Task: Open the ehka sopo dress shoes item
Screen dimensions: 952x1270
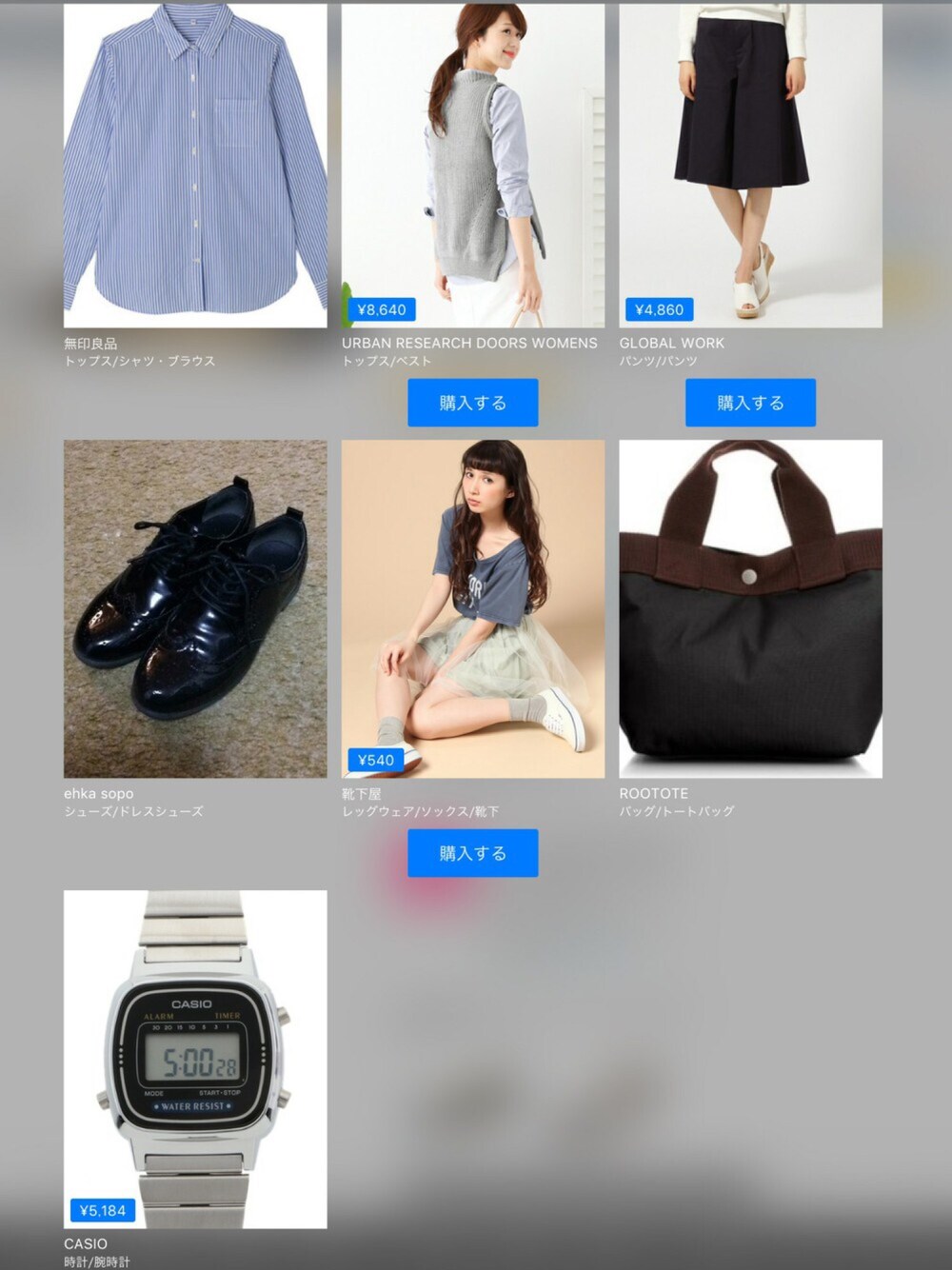Action: [x=195, y=609]
